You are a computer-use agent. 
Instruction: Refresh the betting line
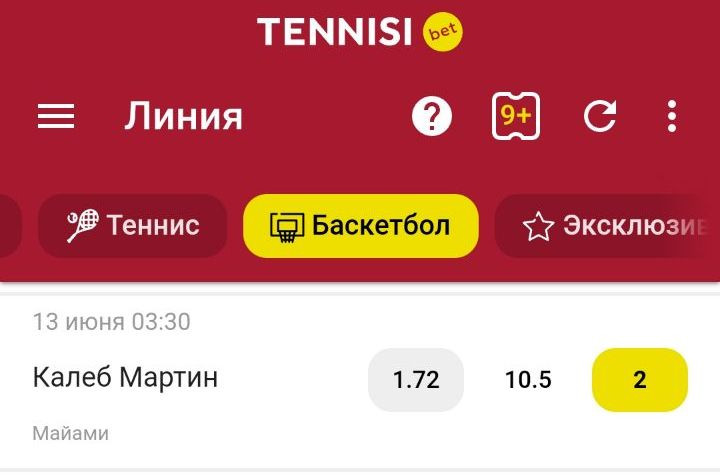(600, 118)
